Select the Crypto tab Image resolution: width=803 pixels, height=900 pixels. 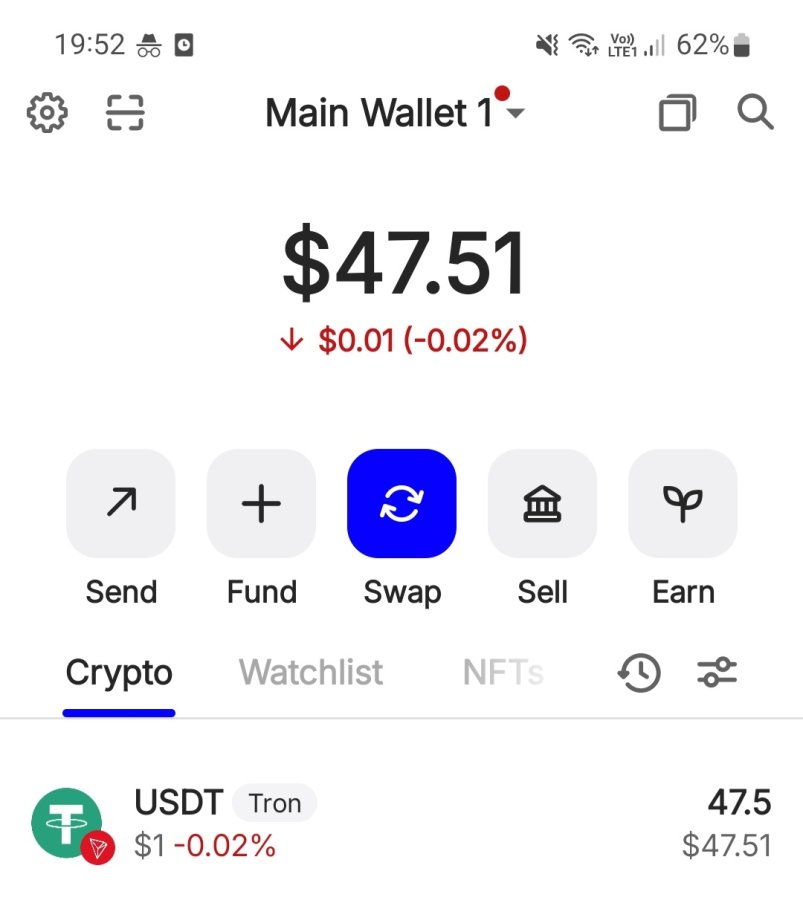pos(119,672)
